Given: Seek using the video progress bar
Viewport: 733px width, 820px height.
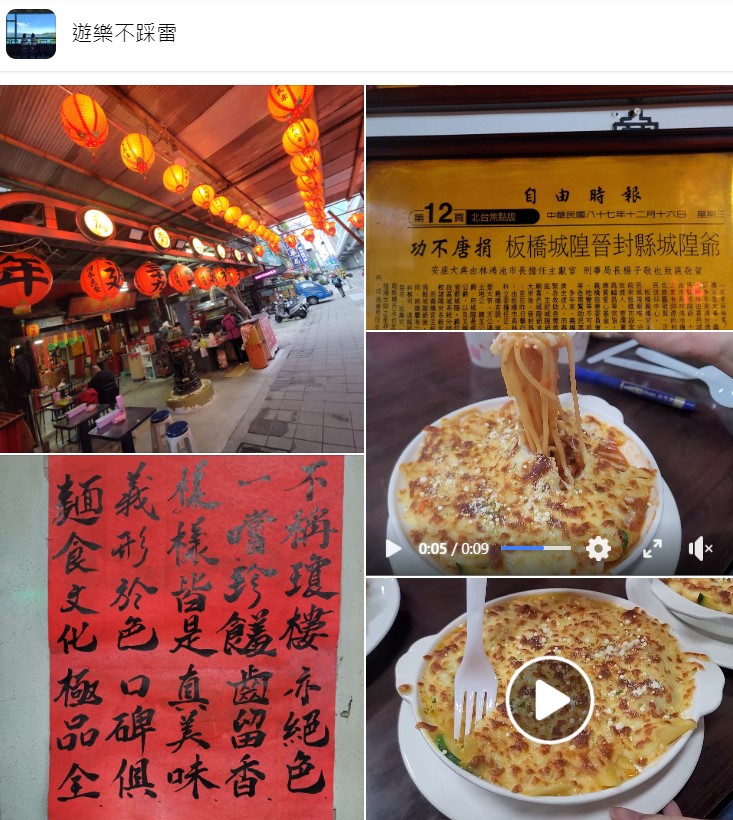Looking at the screenshot, I should point(535,548).
